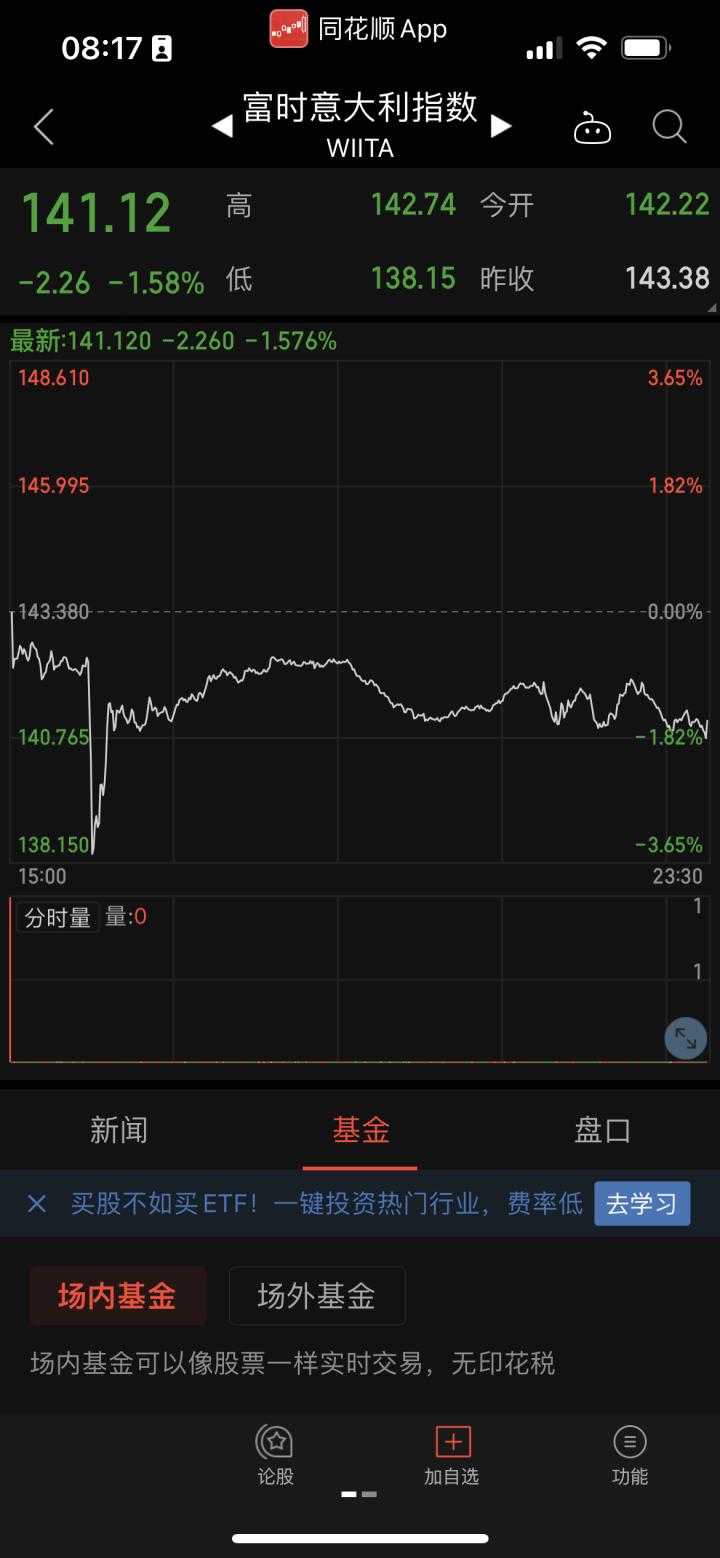The height and width of the screenshot is (1558, 720).
Task: Return to 同花顺 App from status bar
Action: coord(359,29)
